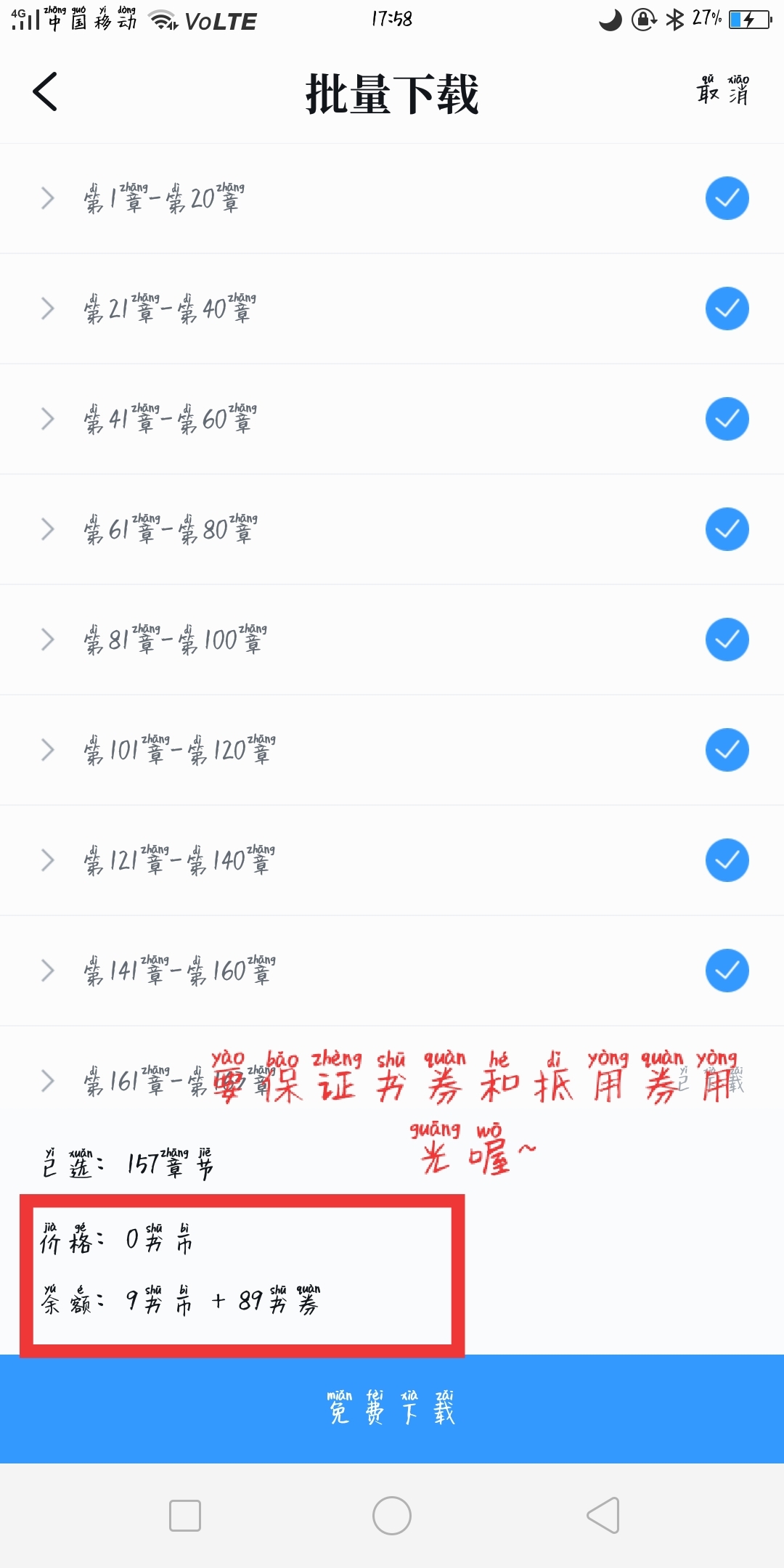Expand the 第41章-第60章 chapter group
Image resolution: width=784 pixels, height=1568 pixels.
point(48,419)
